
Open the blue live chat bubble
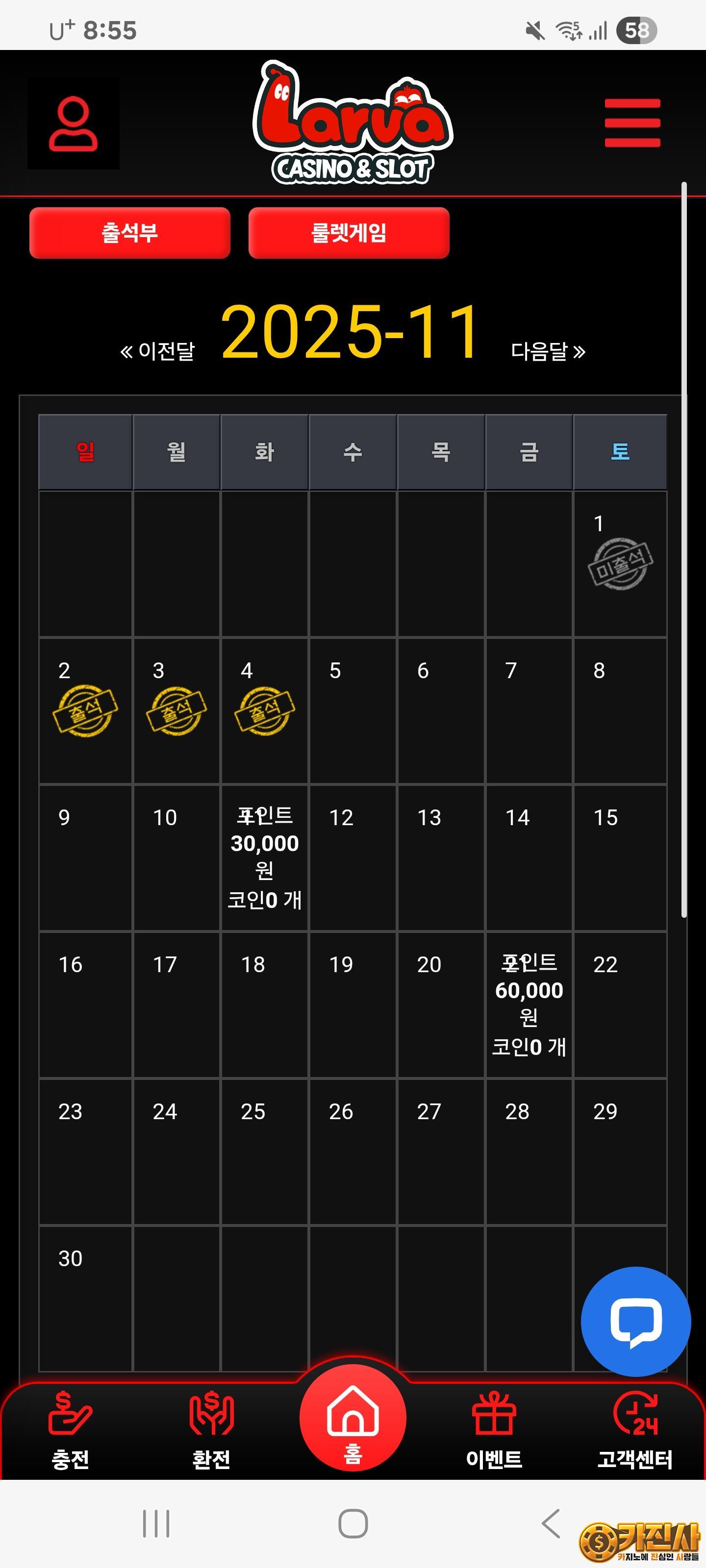pos(635,1321)
